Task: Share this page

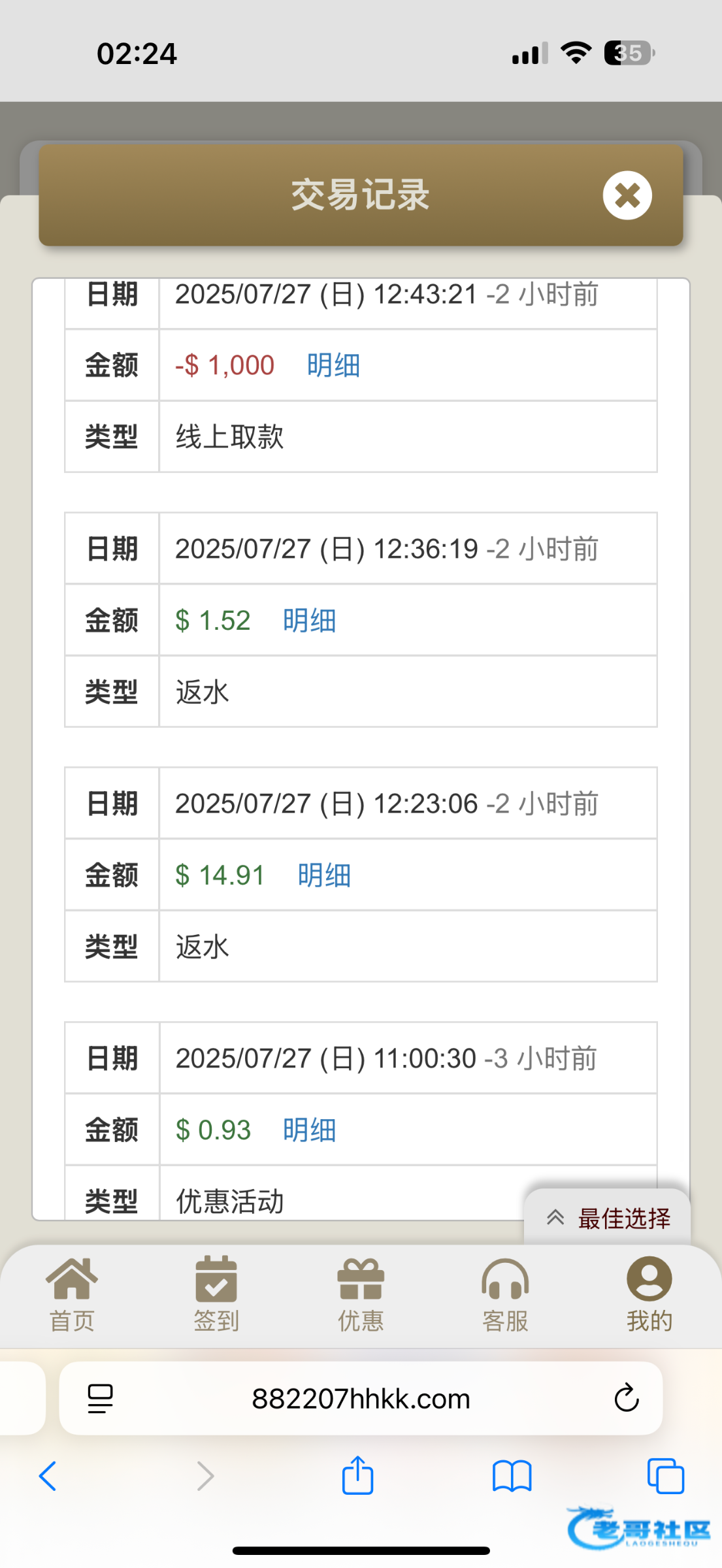Action: click(357, 1475)
